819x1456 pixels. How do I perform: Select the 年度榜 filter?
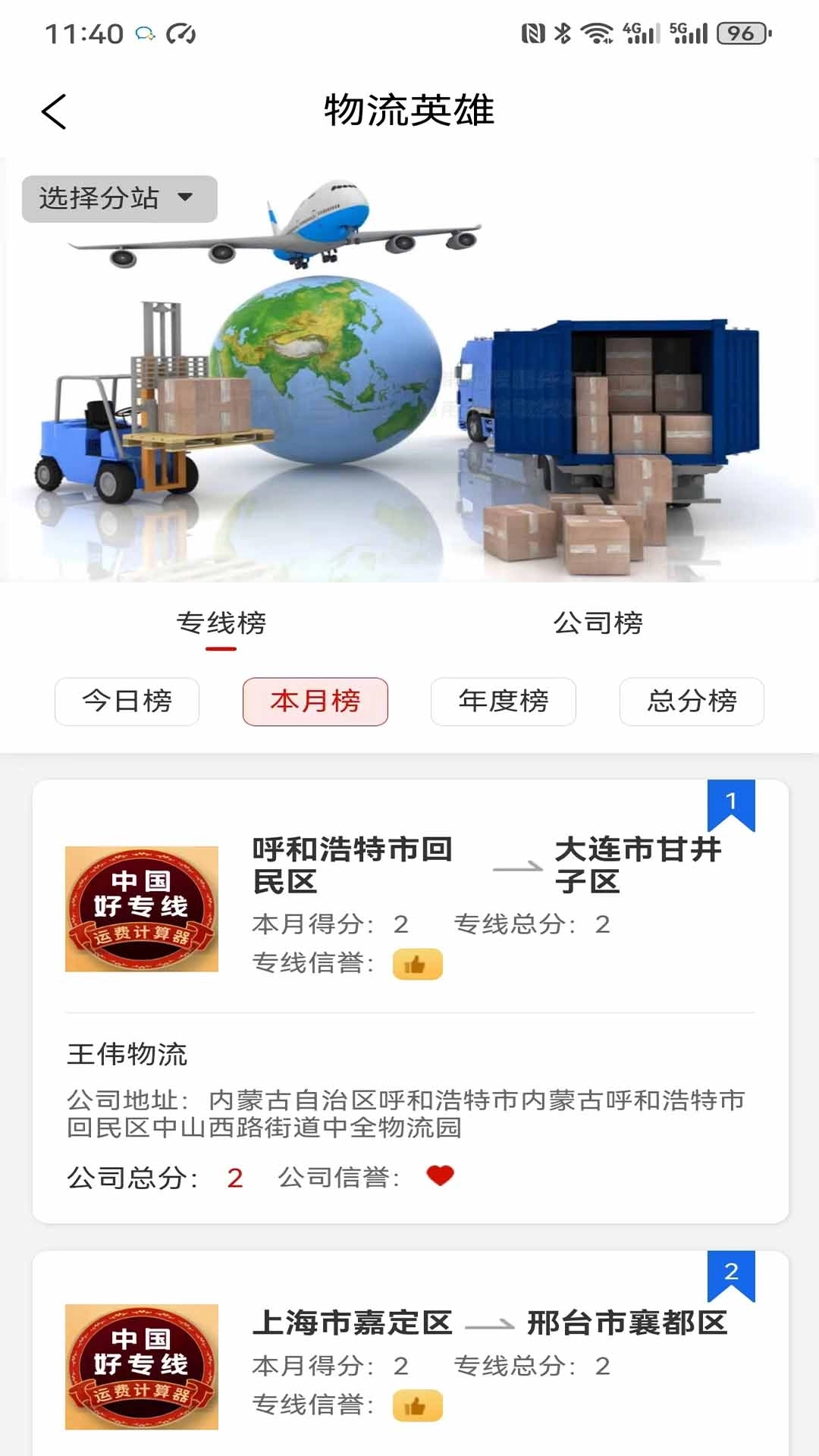(x=504, y=702)
